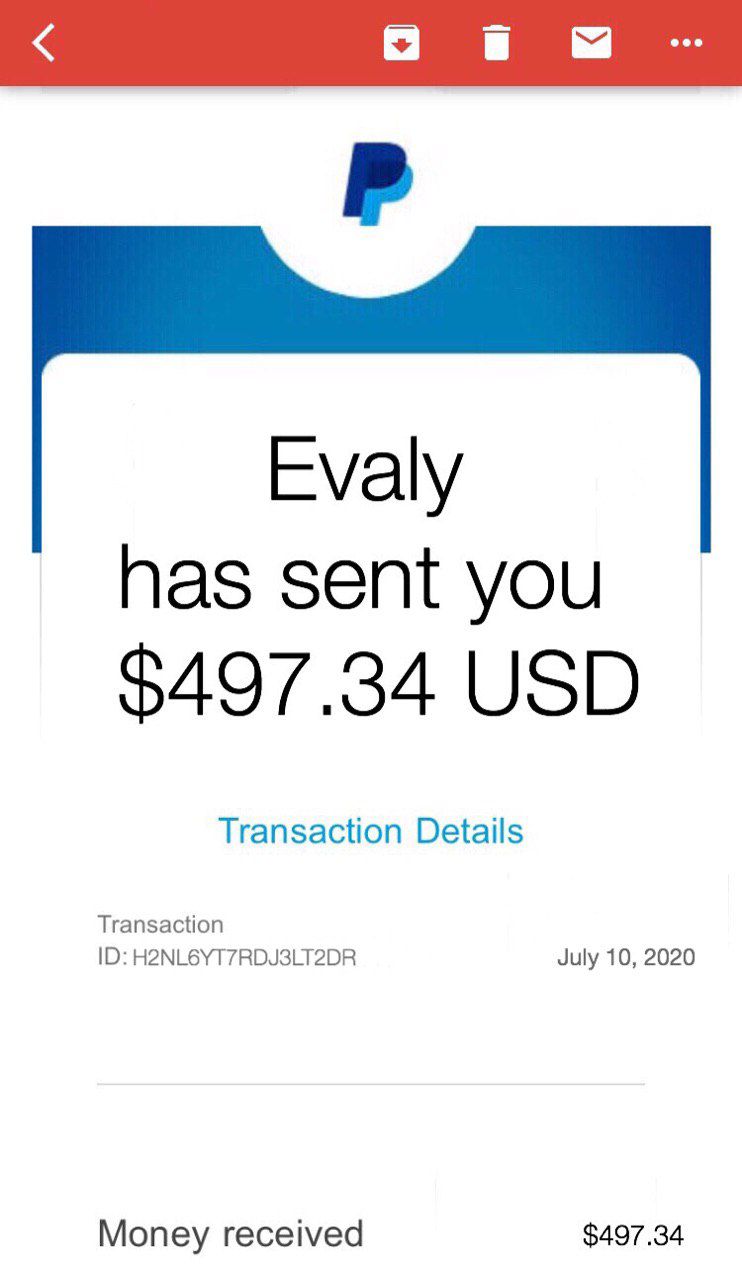Open the three-dot overflow menu

tap(686, 43)
